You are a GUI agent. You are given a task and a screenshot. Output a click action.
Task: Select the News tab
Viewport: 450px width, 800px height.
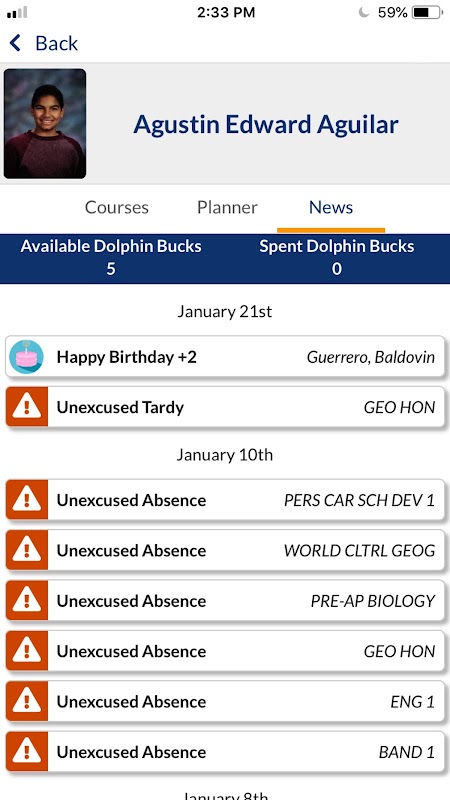coord(331,207)
